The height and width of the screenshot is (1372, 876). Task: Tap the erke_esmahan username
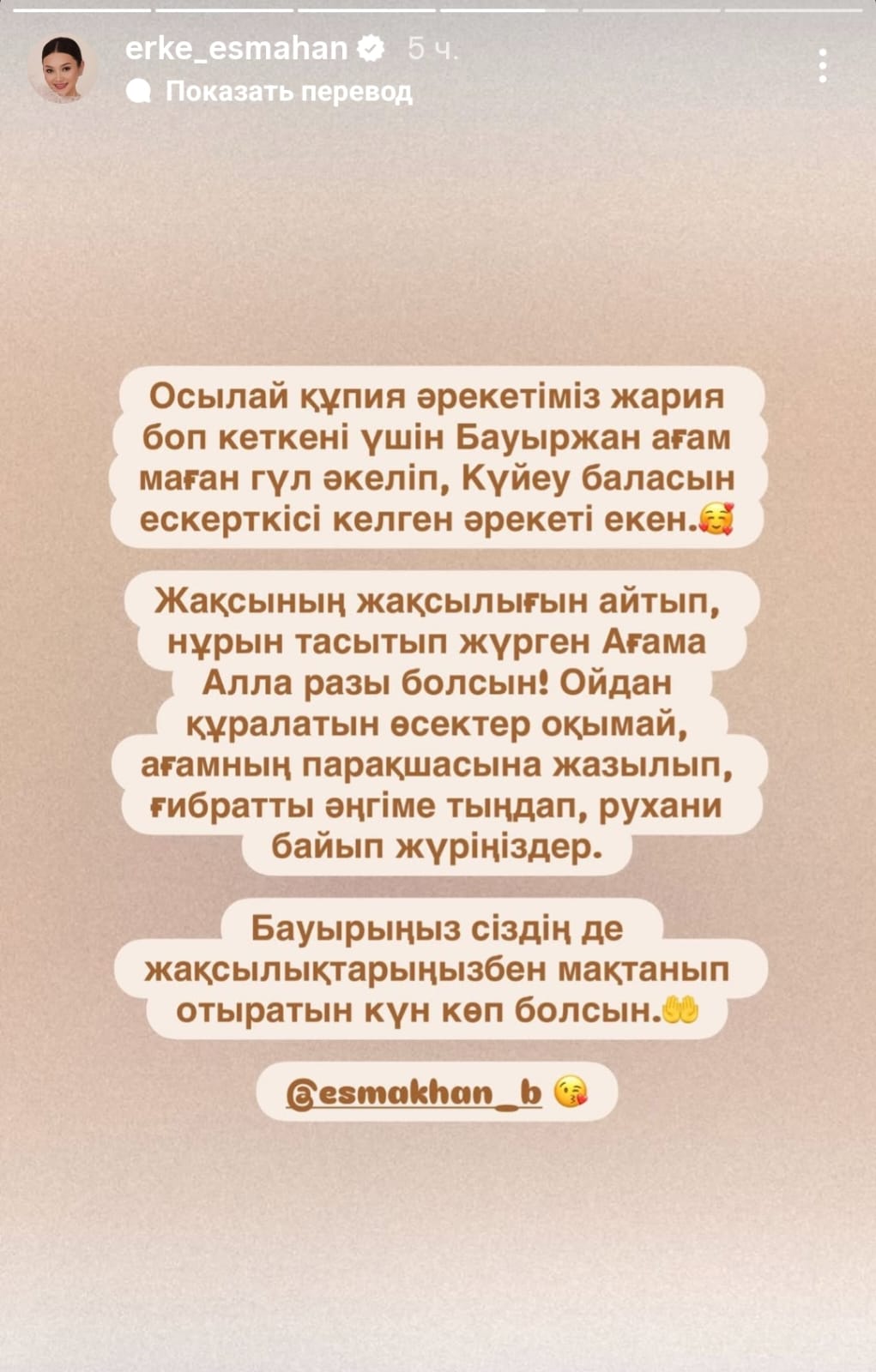(236, 49)
